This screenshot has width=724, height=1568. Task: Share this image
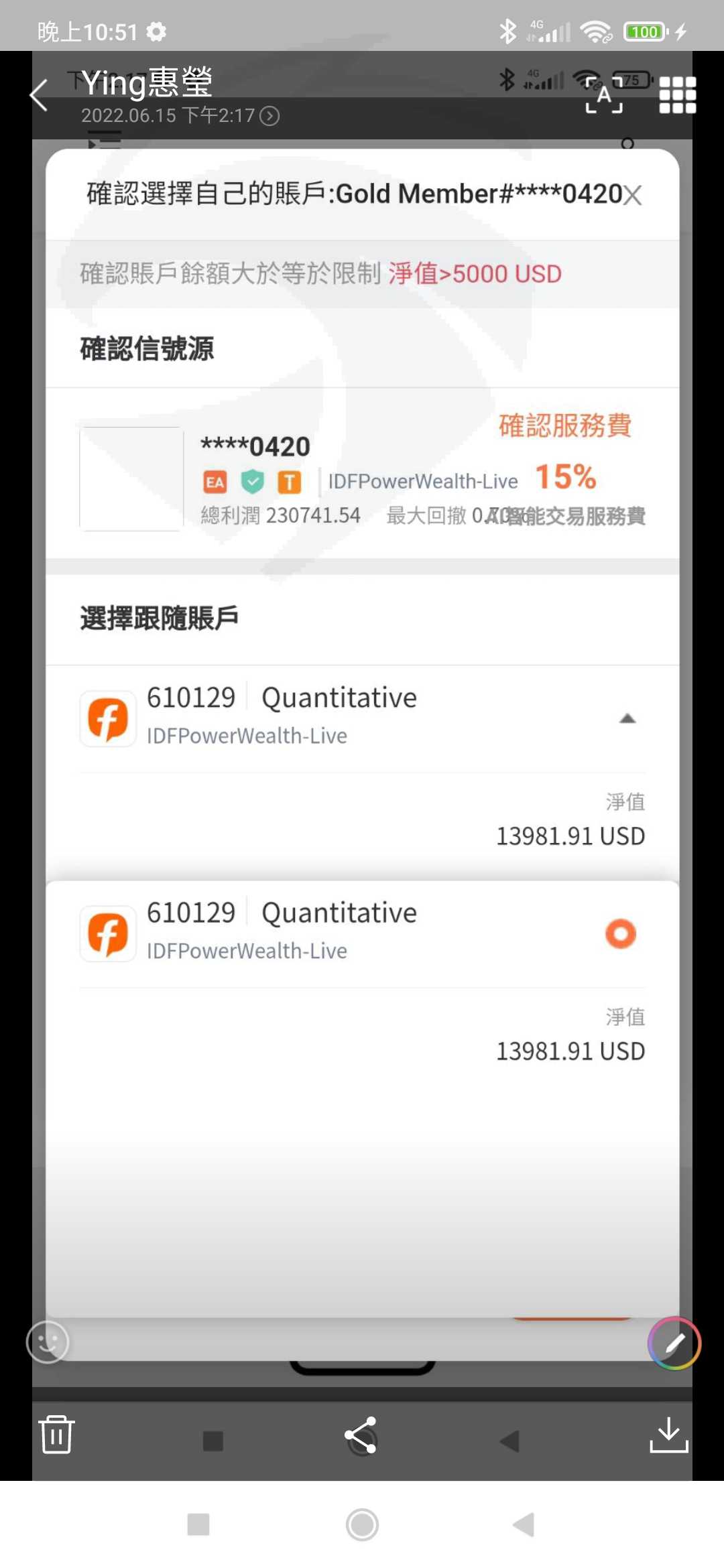click(x=361, y=1435)
